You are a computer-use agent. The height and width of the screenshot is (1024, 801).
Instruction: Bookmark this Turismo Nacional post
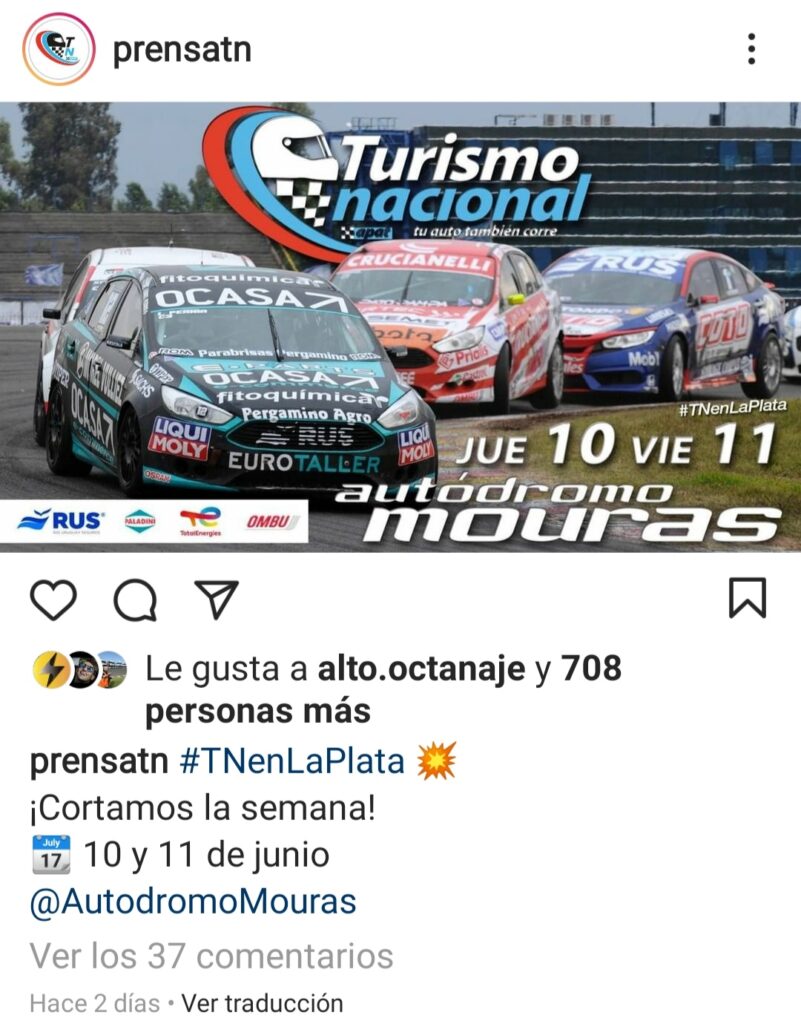(x=747, y=598)
